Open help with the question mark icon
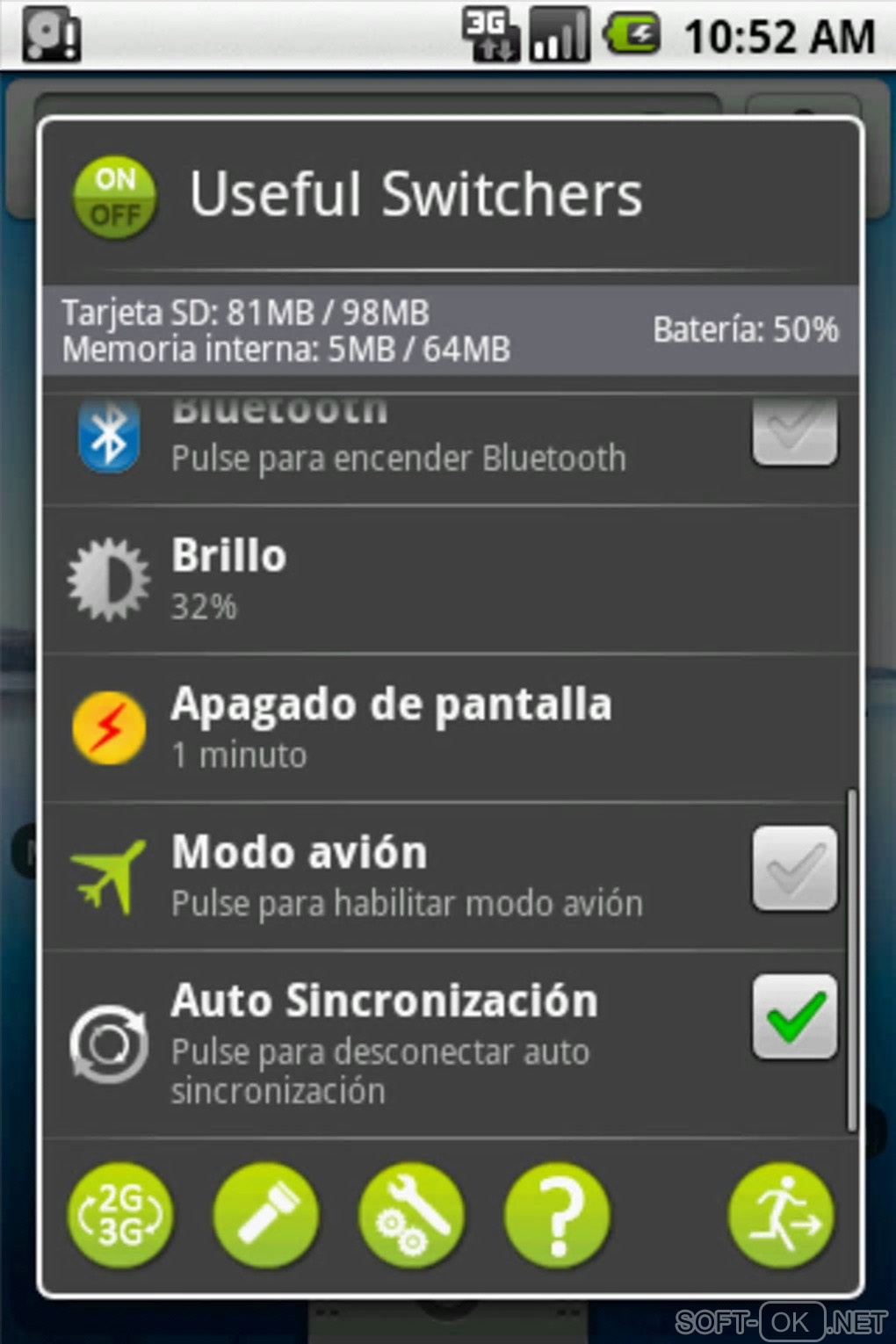Viewport: 896px width, 1344px height. 557,1215
